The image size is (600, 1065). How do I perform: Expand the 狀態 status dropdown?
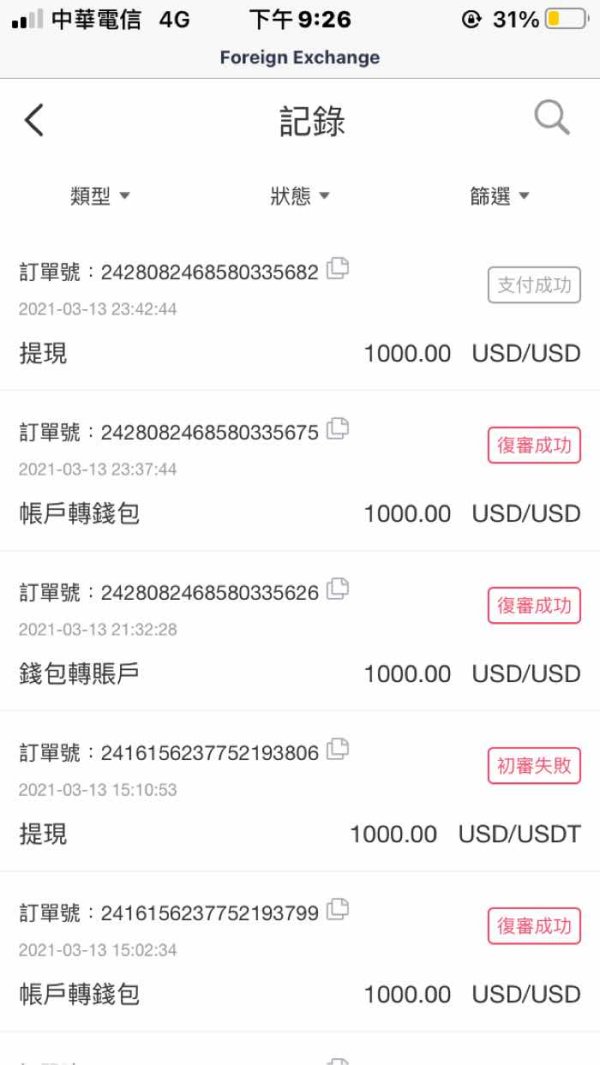(300, 196)
